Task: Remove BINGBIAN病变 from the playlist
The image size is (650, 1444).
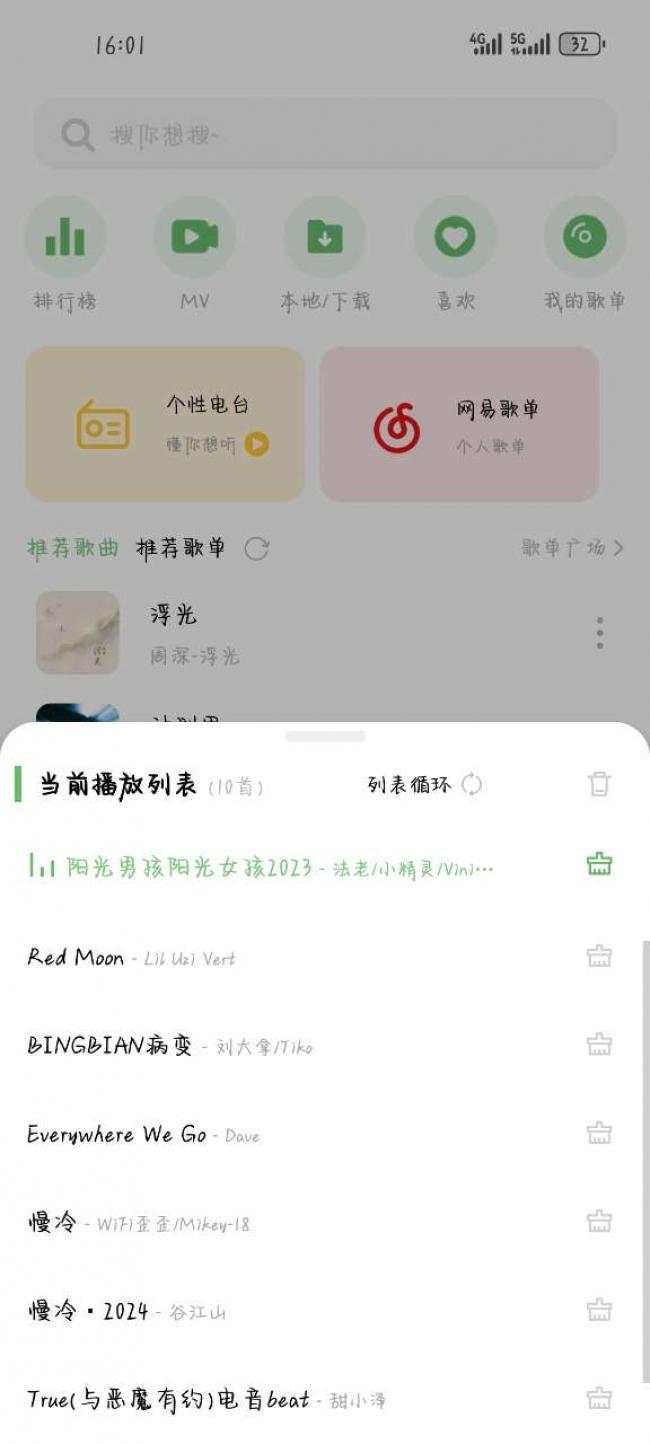Action: point(599,1045)
